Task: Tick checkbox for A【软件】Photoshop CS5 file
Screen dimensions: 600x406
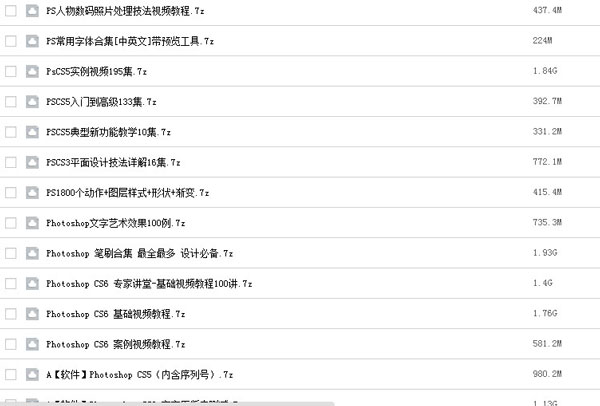Action: tap(11, 374)
